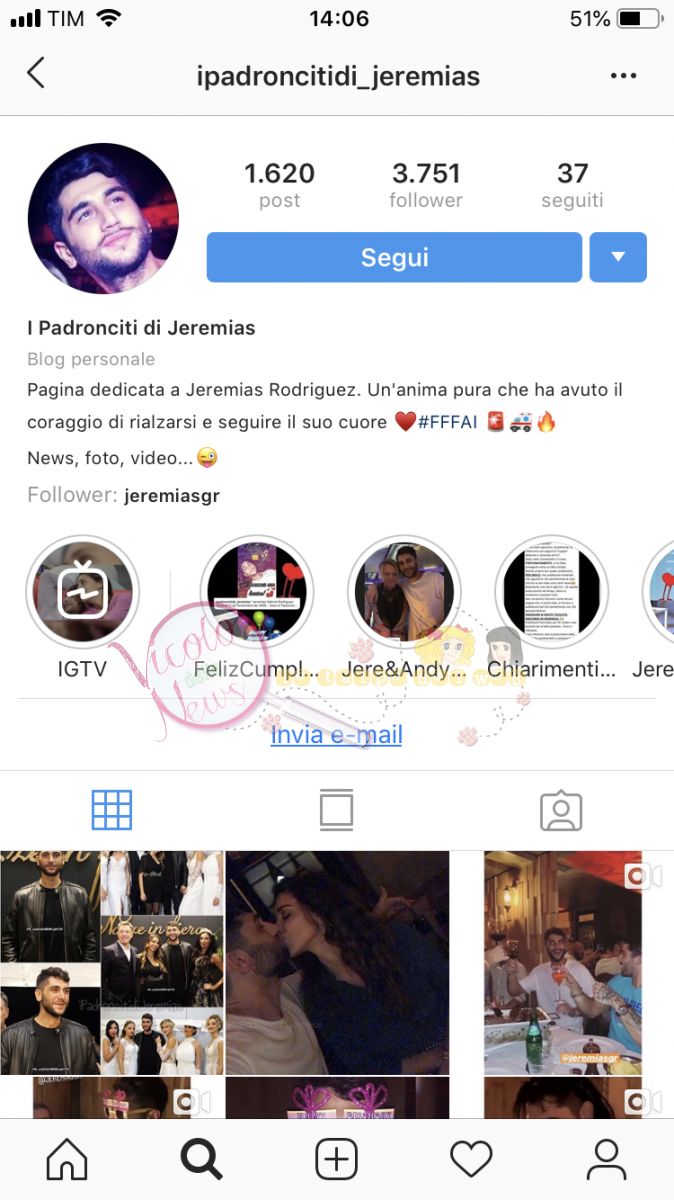This screenshot has height=1200, width=674.
Task: Tap the Segui follow button
Action: point(394,258)
